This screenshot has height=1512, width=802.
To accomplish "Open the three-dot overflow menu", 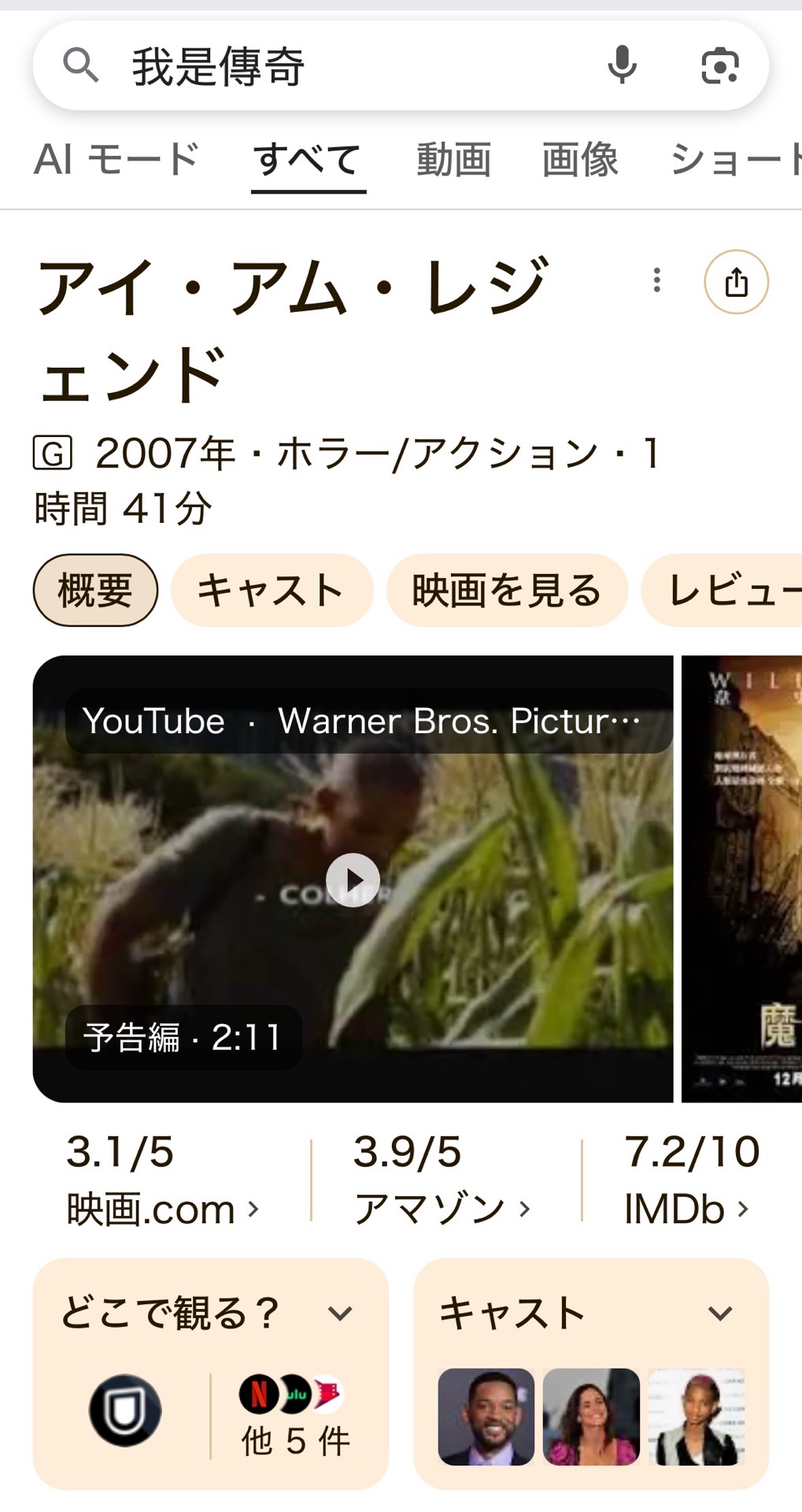I will [656, 280].
